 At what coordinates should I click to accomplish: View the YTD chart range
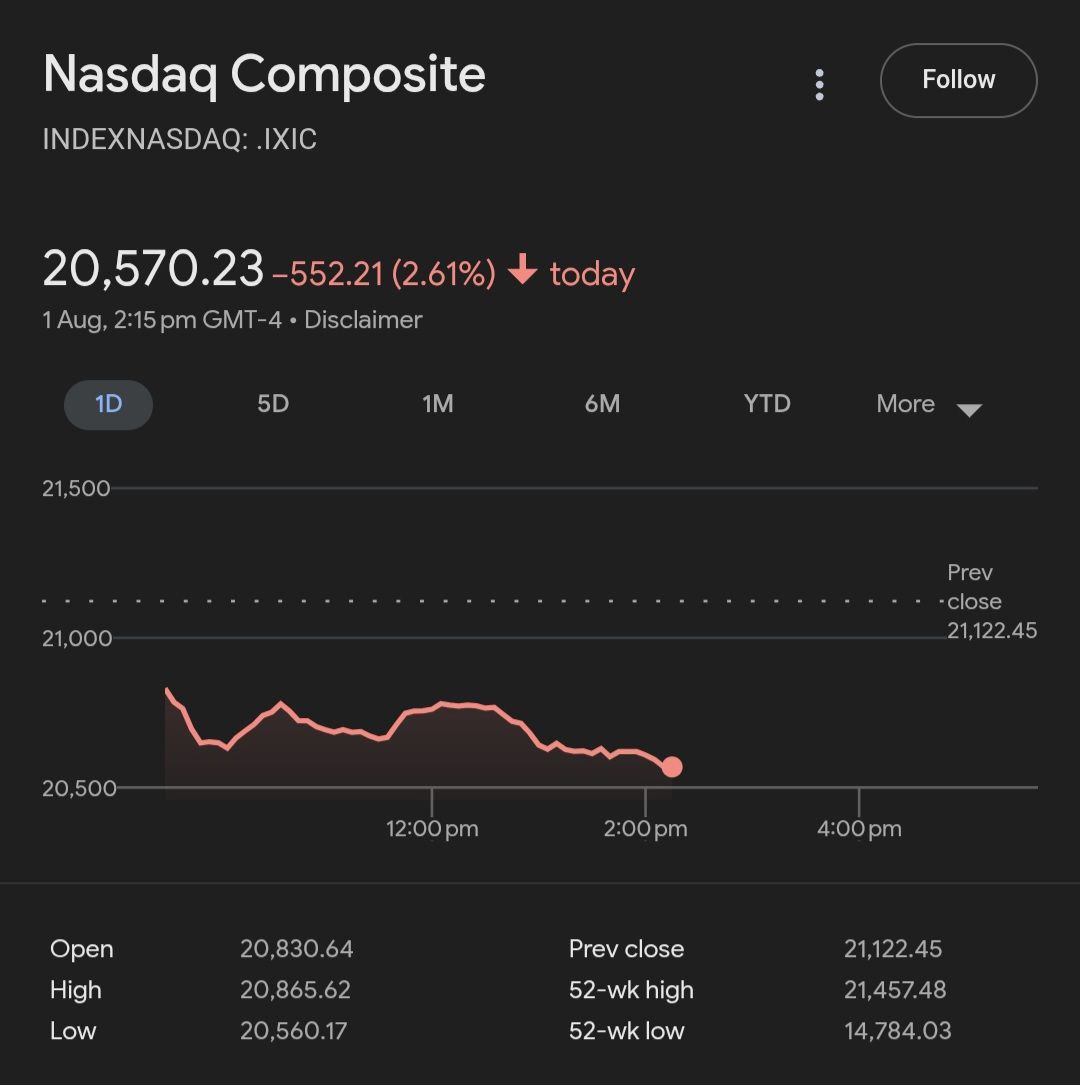(767, 404)
